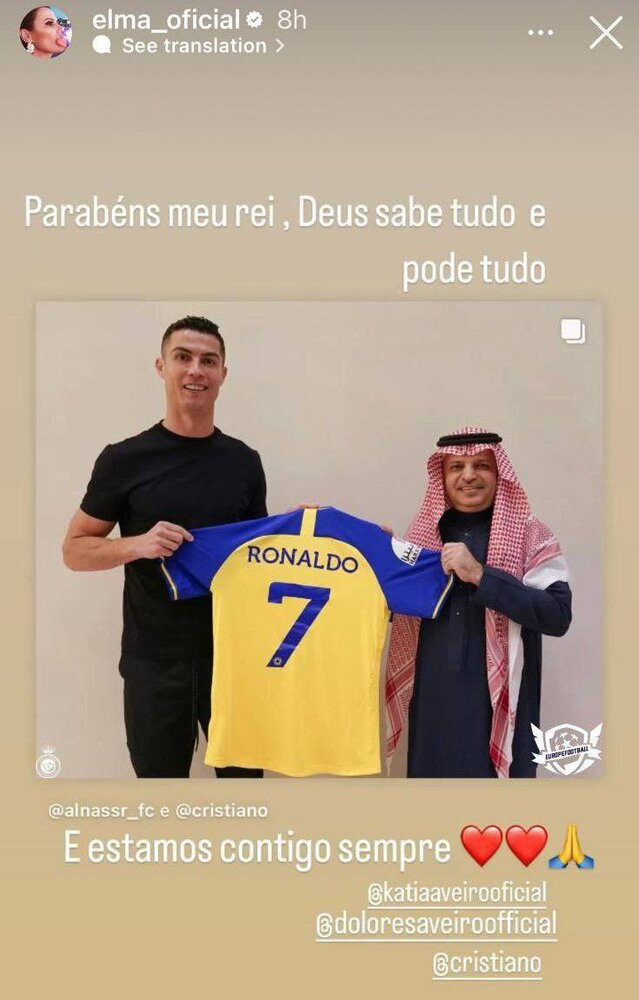Go to the underlined @cristiano mention
This screenshot has height=1000, width=639.
pyautogui.click(x=488, y=963)
